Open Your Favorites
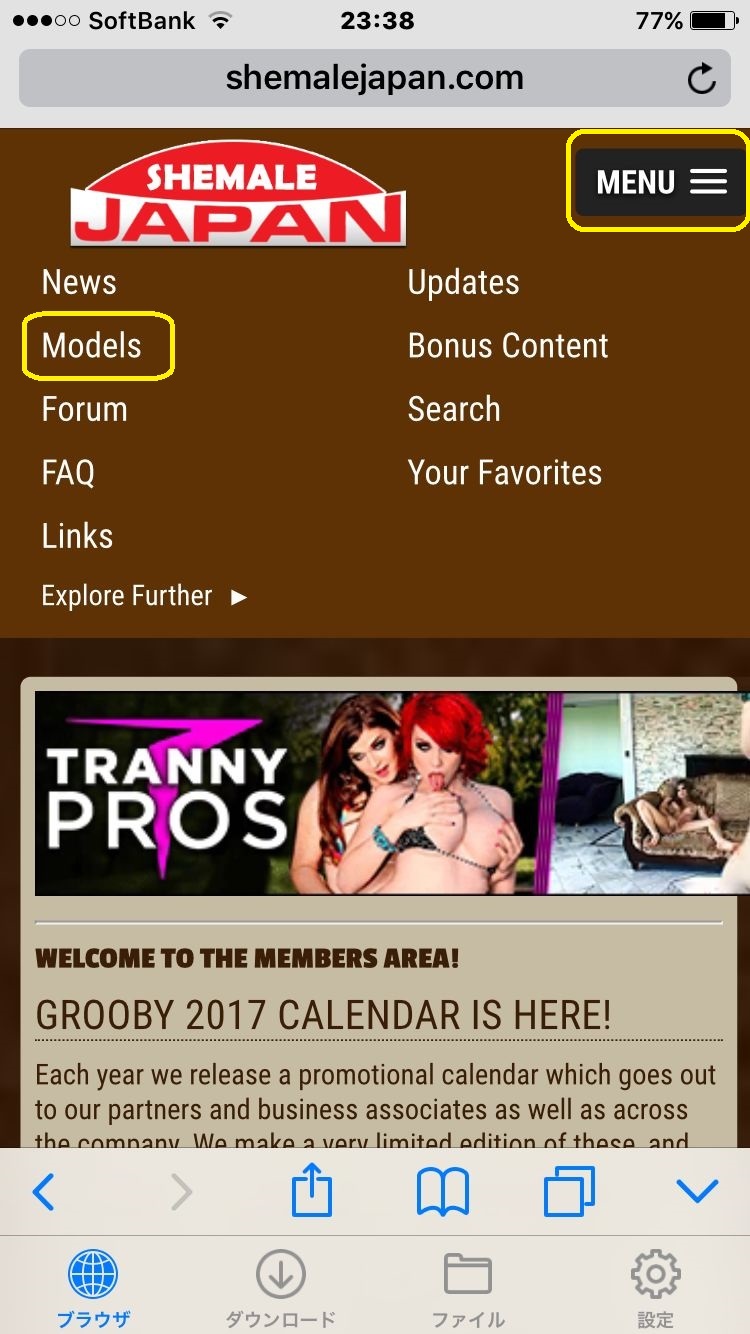Image resolution: width=750 pixels, height=1334 pixels. coord(505,472)
